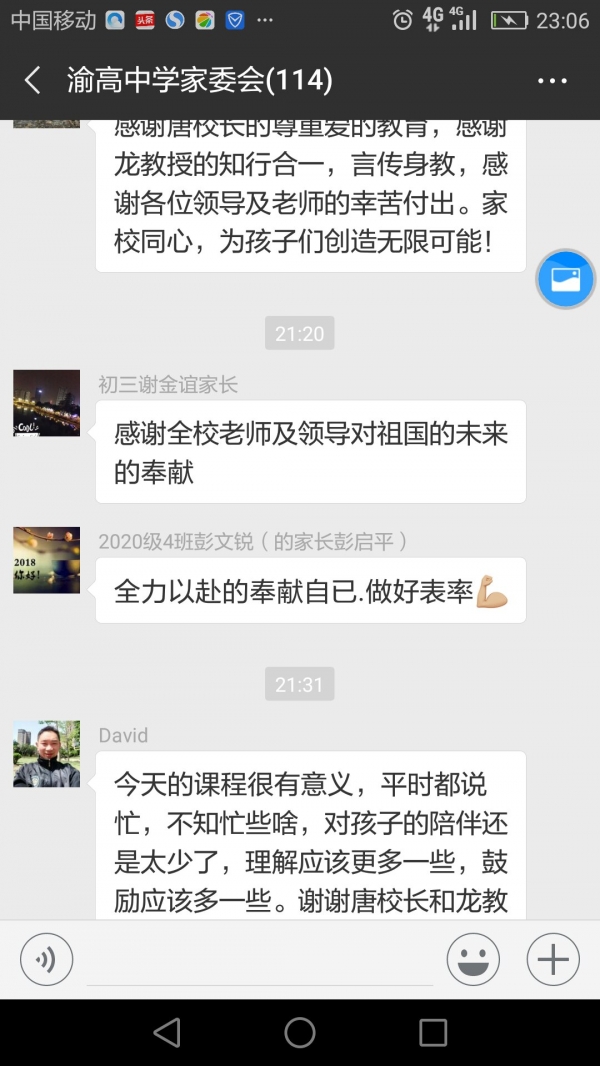View David's profile avatar
This screenshot has width=600, height=1066.
tap(46, 754)
